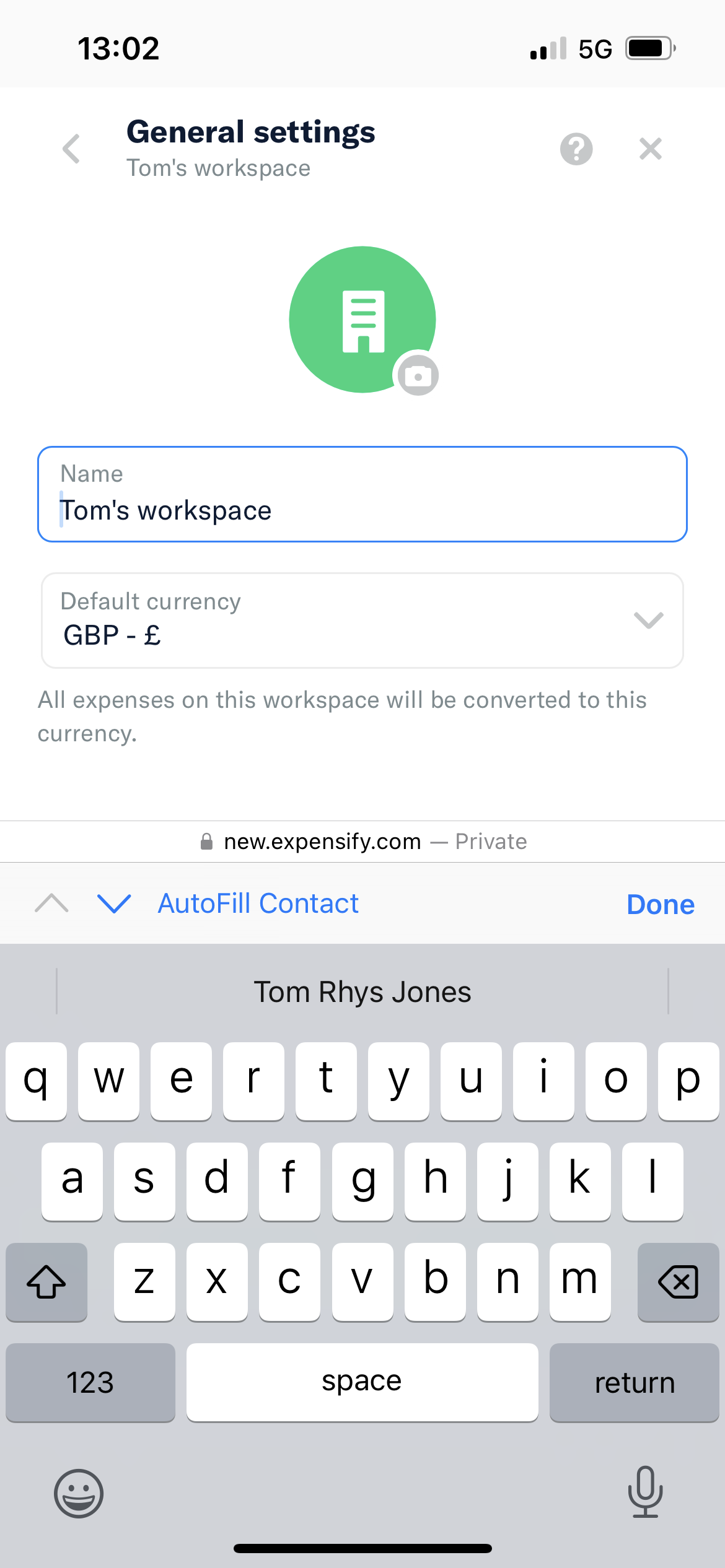Viewport: 725px width, 1568px height.
Task: Tap the camera icon to change workspace avatar
Action: pos(418,375)
